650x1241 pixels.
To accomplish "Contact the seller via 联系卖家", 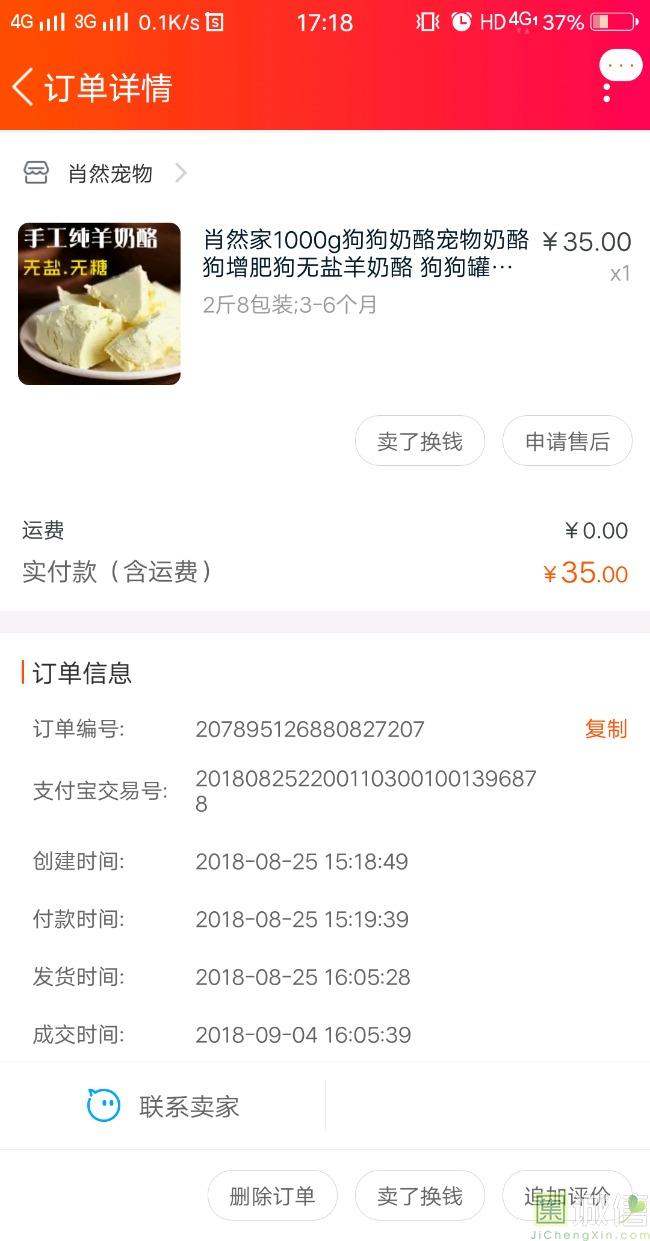I will click(x=163, y=1106).
